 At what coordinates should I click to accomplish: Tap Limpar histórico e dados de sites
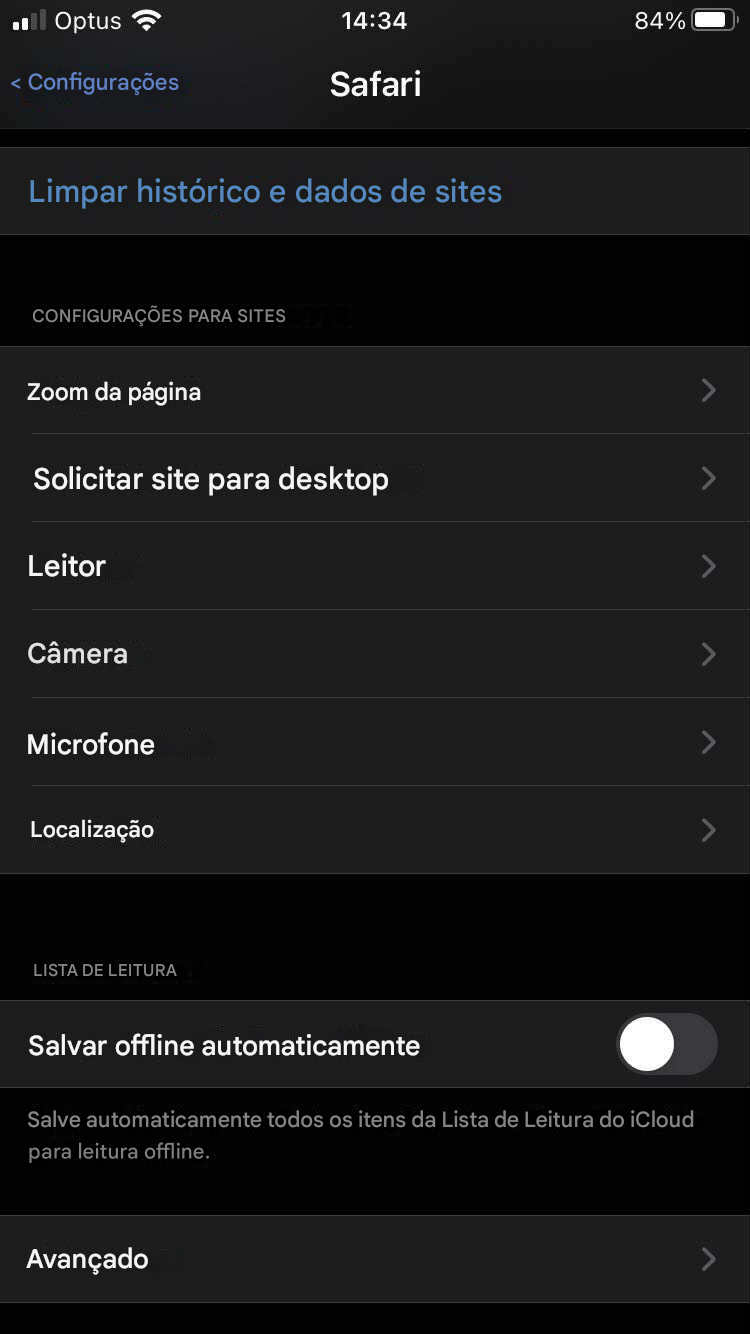click(x=265, y=191)
